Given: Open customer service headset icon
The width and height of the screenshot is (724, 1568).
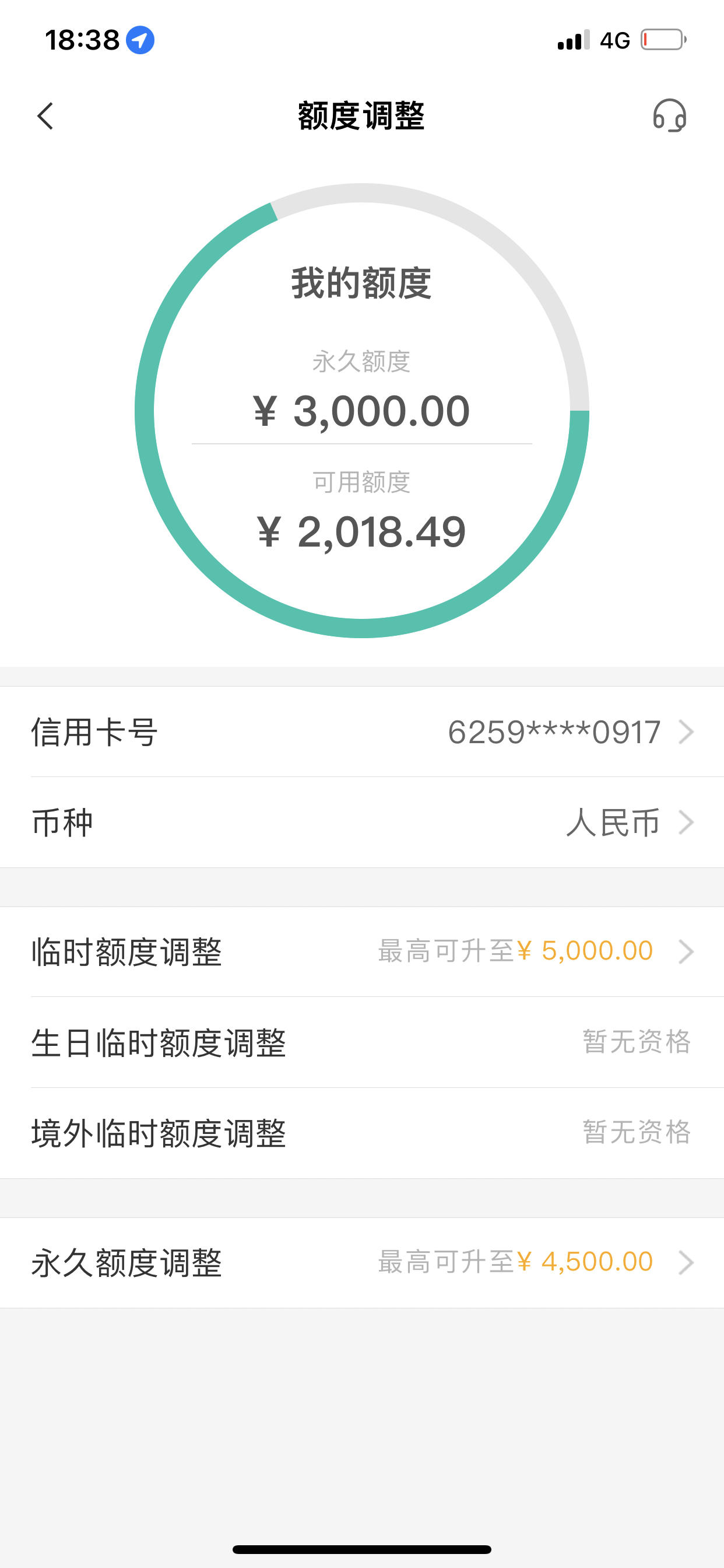Looking at the screenshot, I should click(669, 116).
